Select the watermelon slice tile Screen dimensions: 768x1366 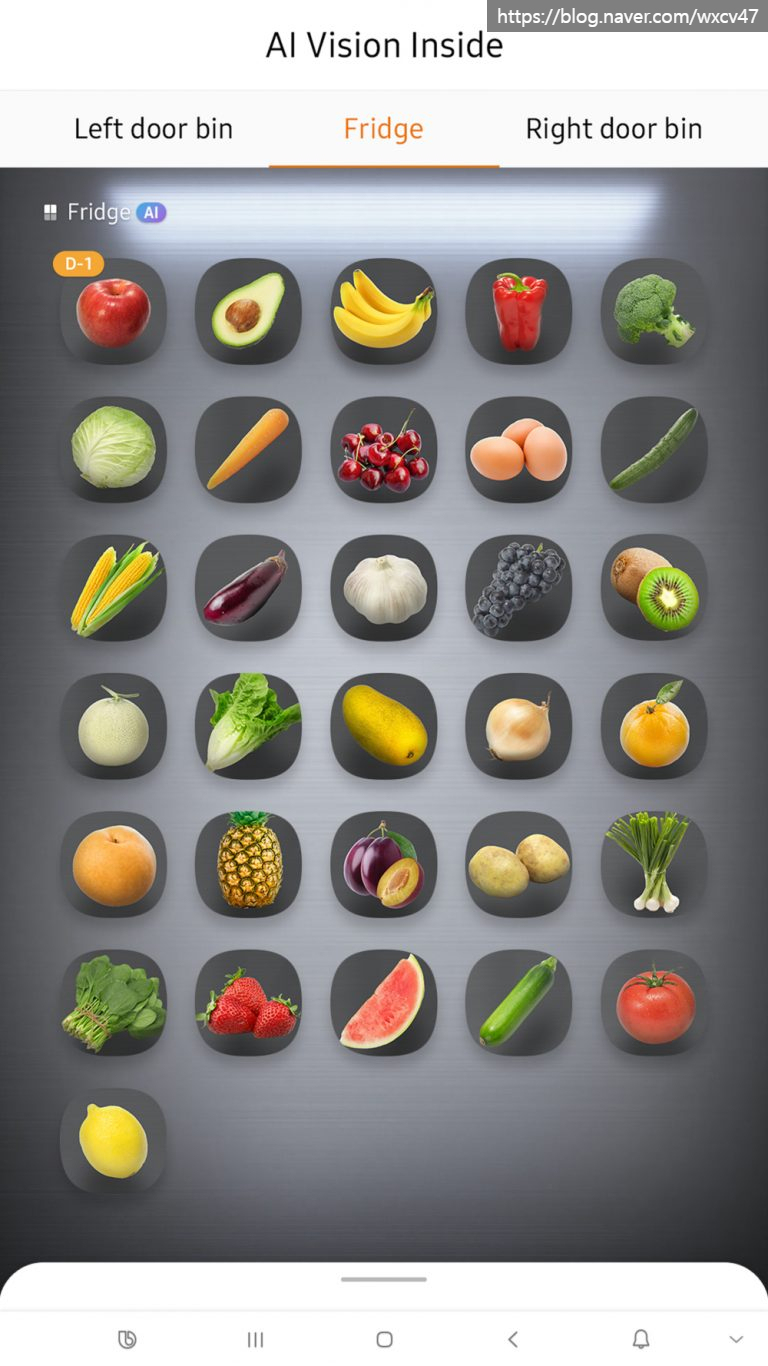383,1002
